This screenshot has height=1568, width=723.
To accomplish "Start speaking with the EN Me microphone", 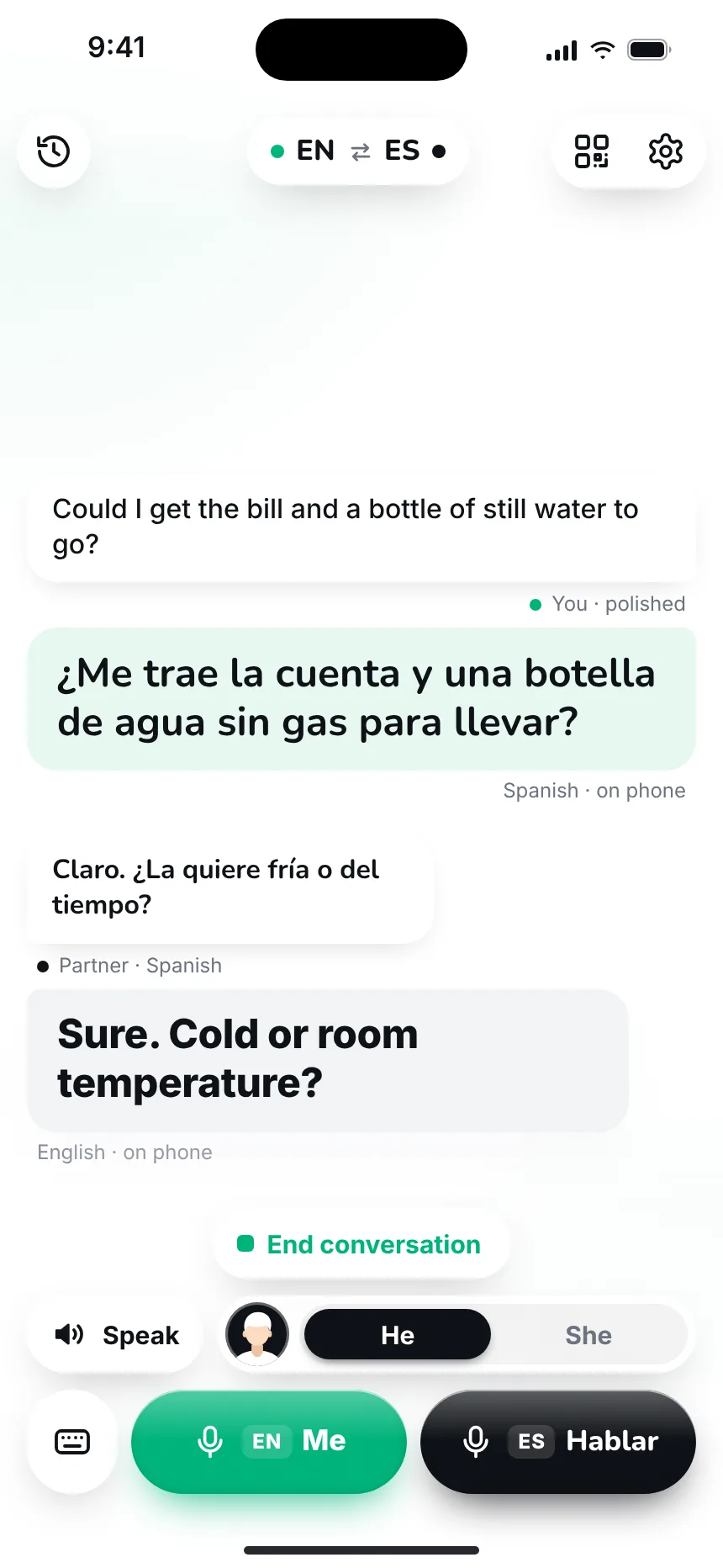I will pyautogui.click(x=269, y=1442).
